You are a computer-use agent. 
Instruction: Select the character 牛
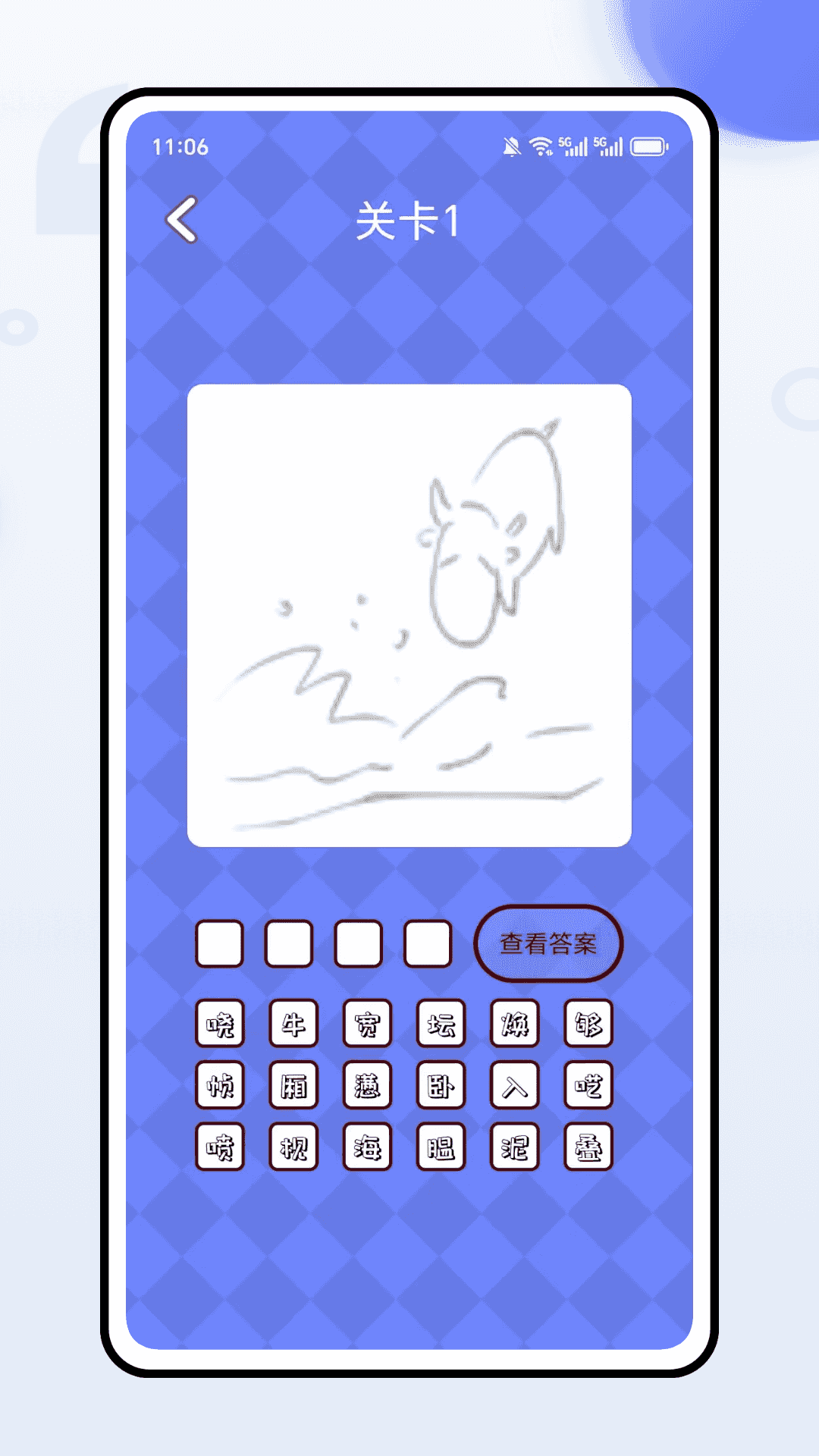(x=293, y=1024)
